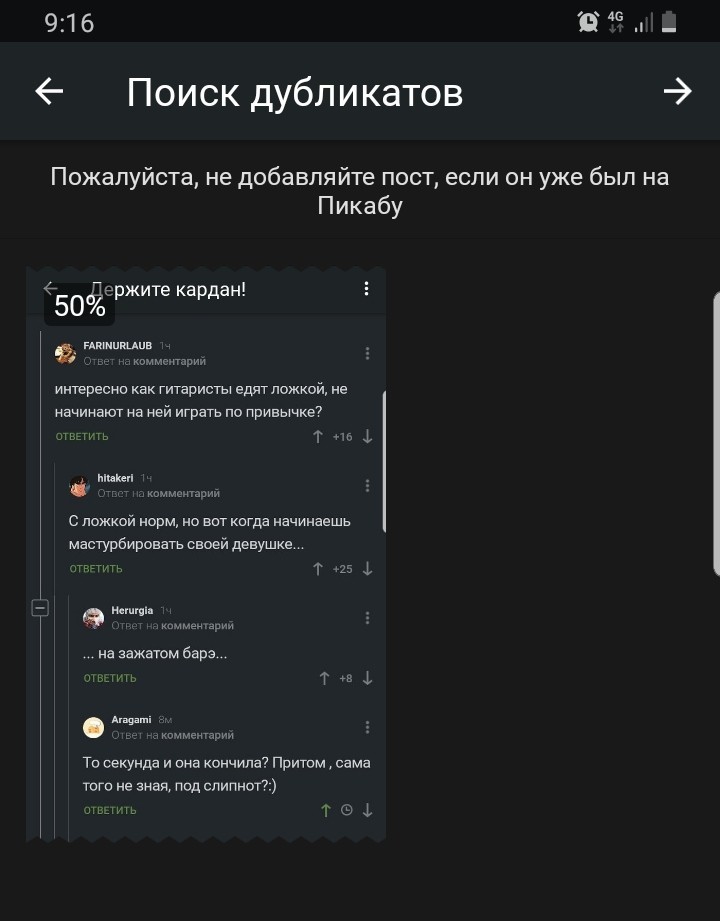Go back from duplicate search
Screen dimensions: 720x921
49,92
